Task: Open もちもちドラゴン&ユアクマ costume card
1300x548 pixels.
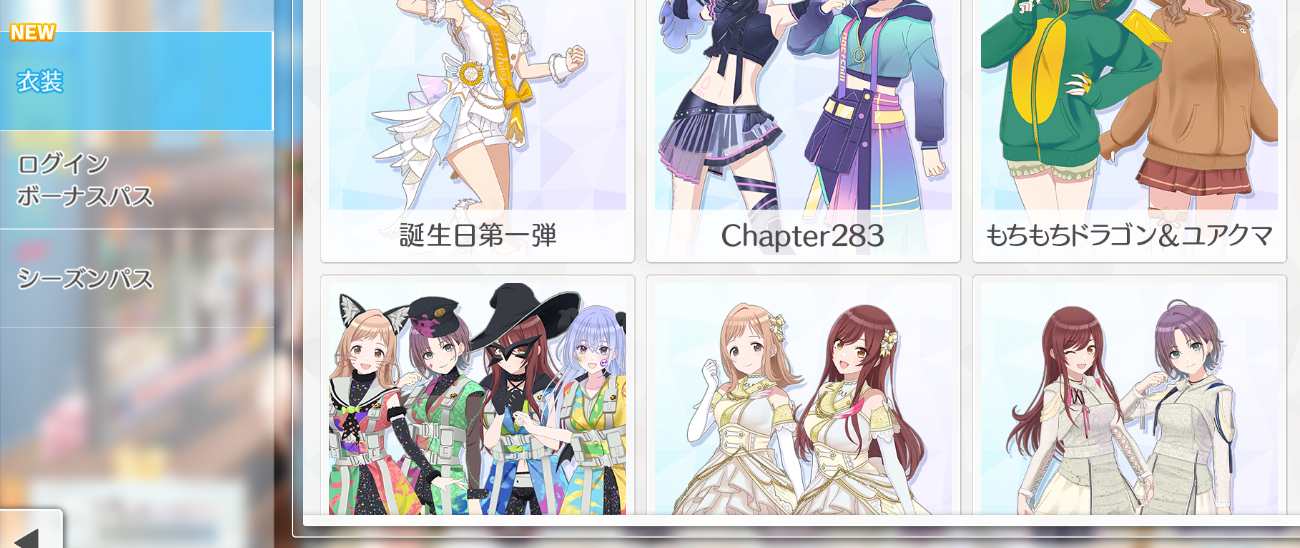Action: click(x=1129, y=130)
